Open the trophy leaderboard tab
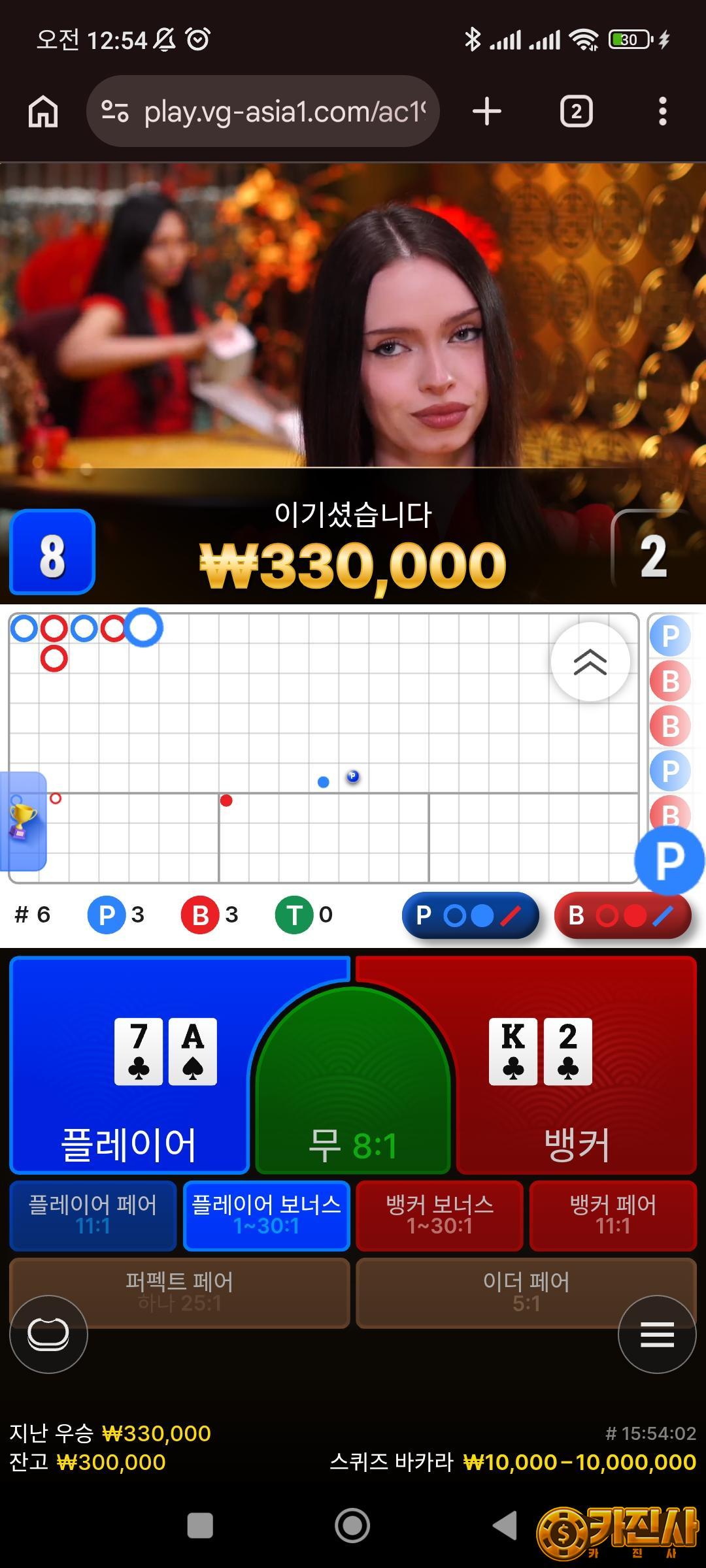This screenshot has height=1568, width=706. (23, 821)
